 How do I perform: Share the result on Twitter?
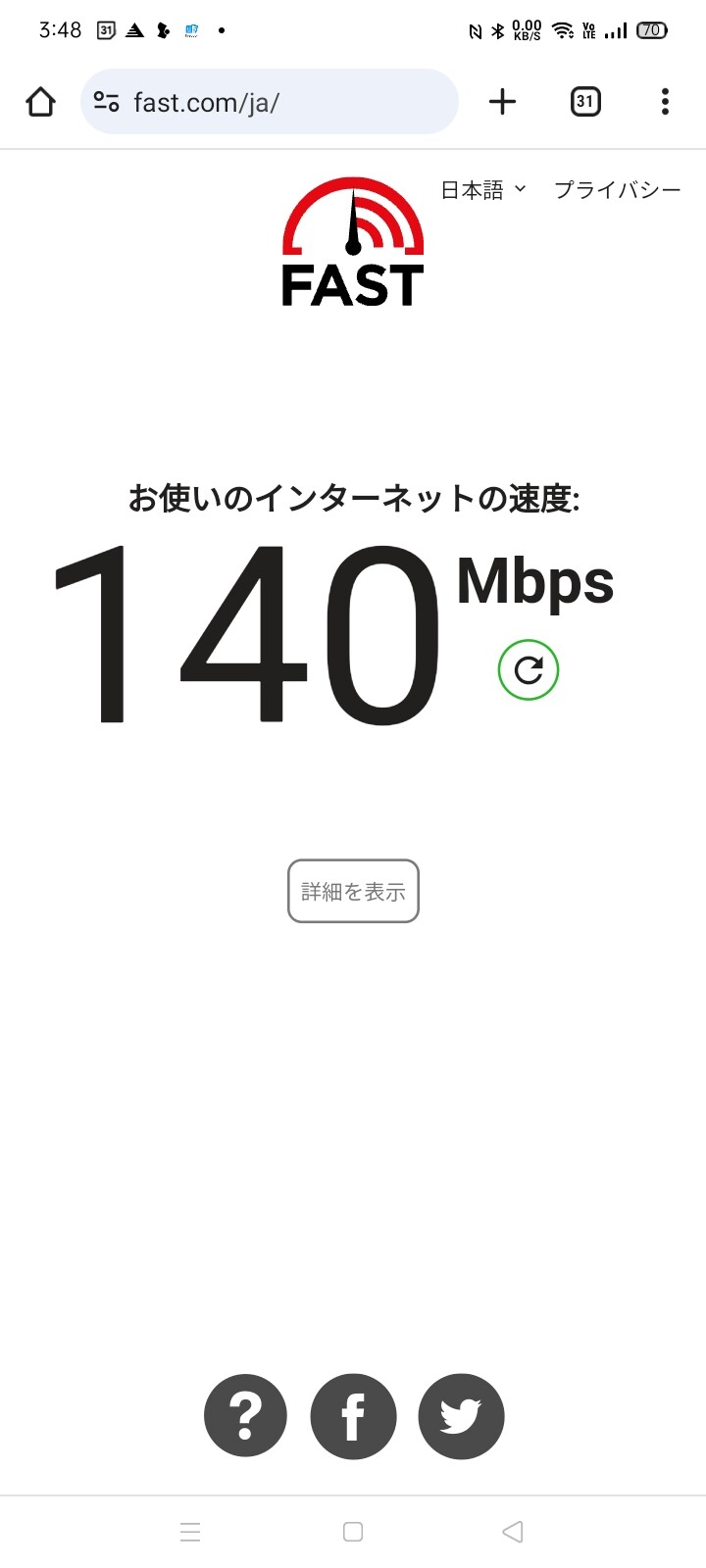pos(461,1416)
